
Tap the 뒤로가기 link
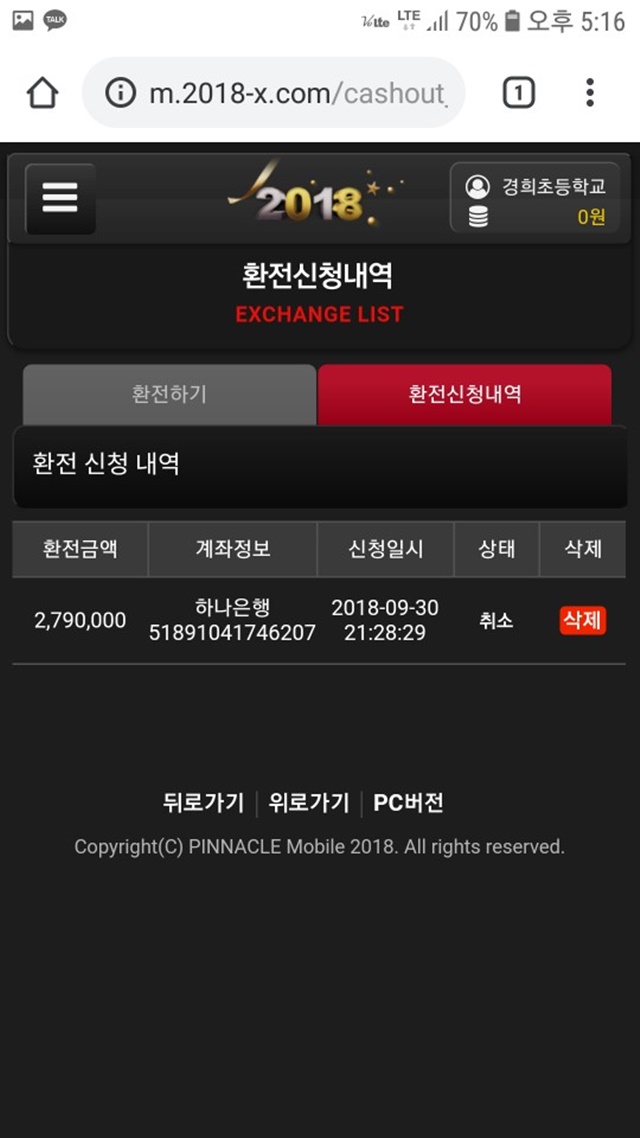coord(203,803)
